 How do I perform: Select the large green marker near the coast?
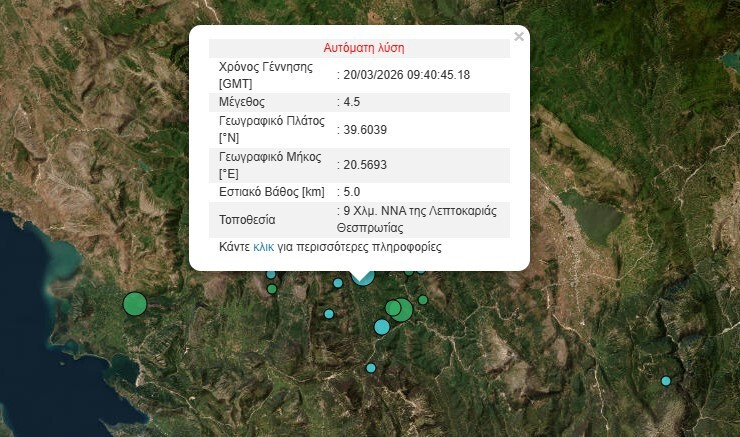[x=134, y=303]
